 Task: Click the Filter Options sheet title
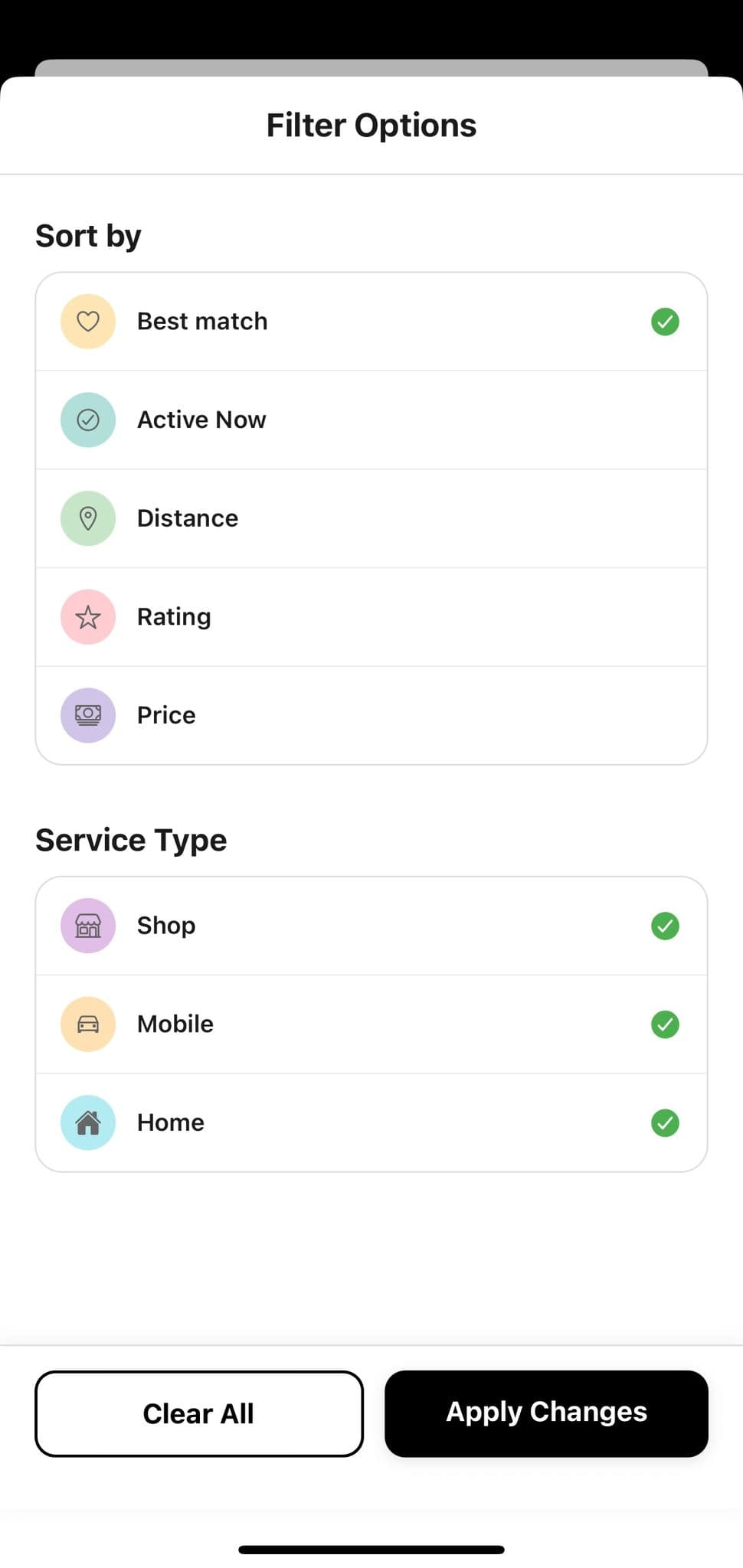371,125
